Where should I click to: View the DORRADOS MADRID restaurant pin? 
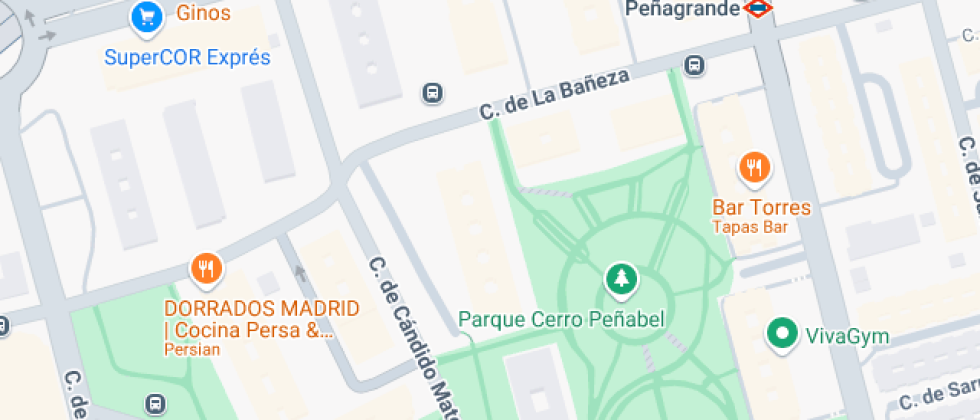205,269
